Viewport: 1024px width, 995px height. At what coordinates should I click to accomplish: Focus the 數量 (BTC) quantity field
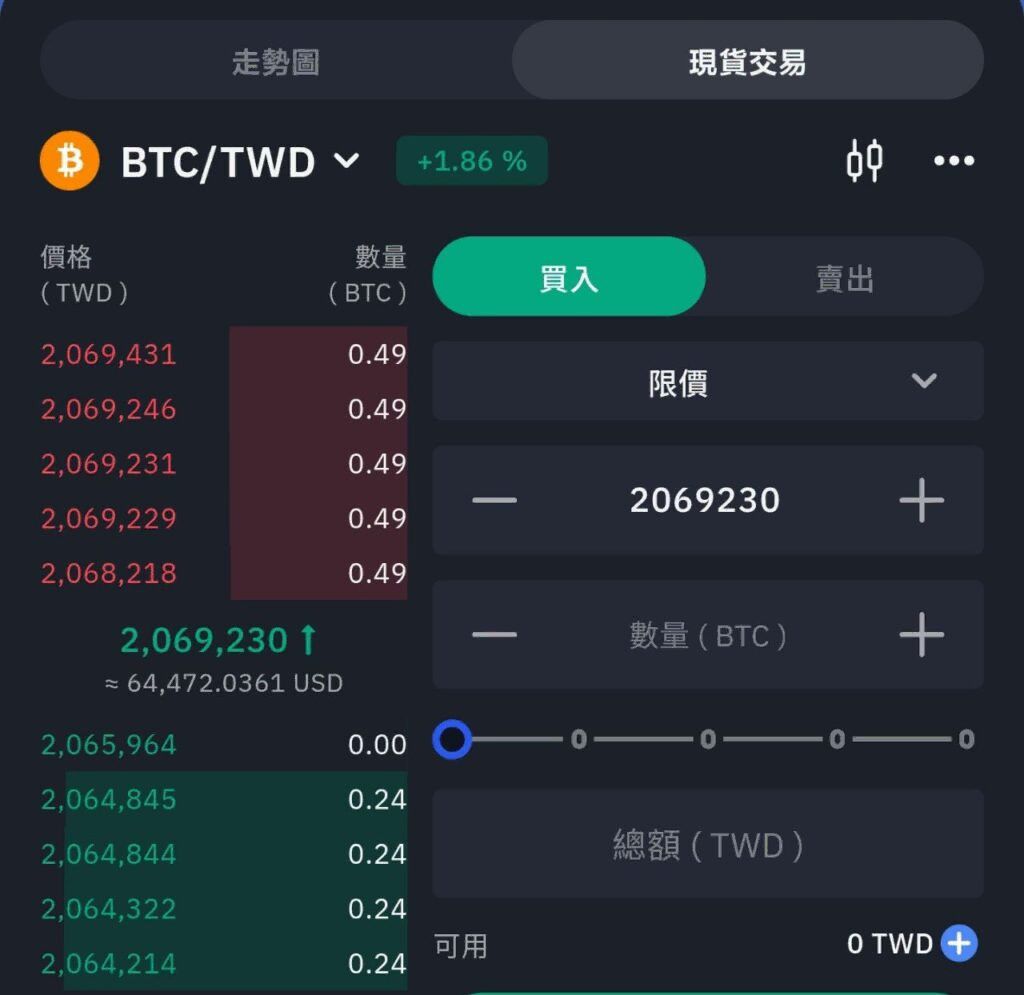707,635
